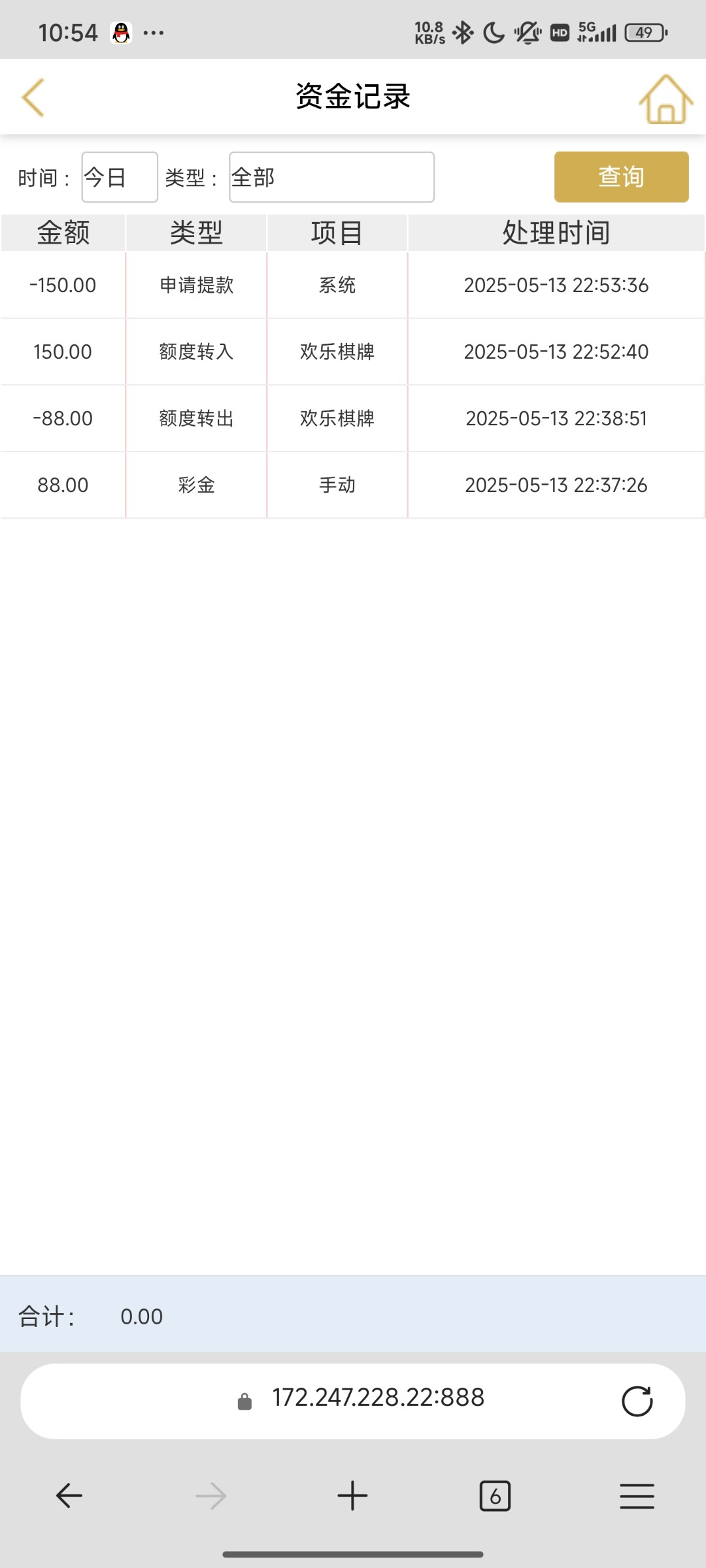Open the browser menu
The image size is (706, 1568).
[x=637, y=1496]
